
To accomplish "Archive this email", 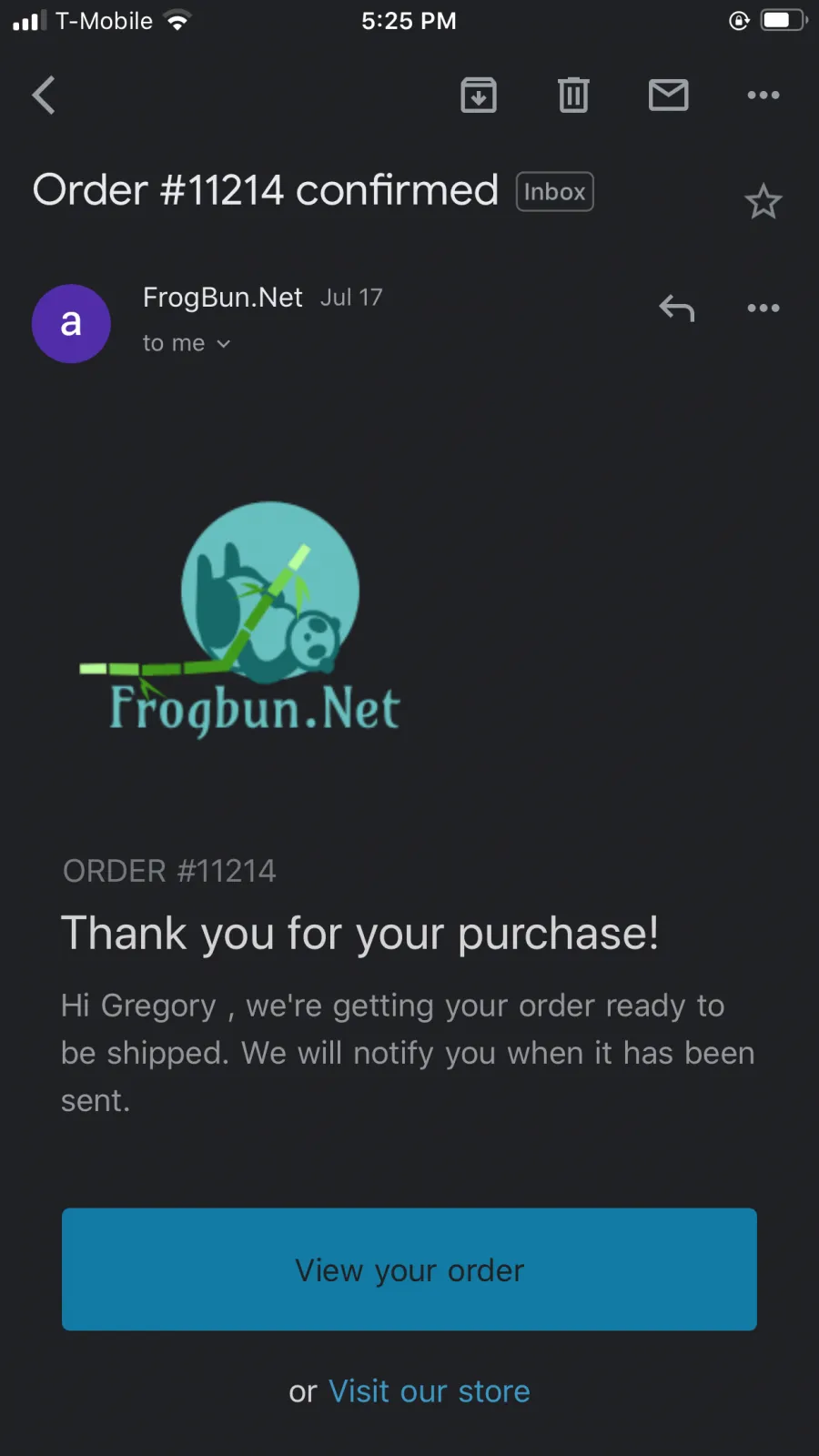I will tap(479, 95).
